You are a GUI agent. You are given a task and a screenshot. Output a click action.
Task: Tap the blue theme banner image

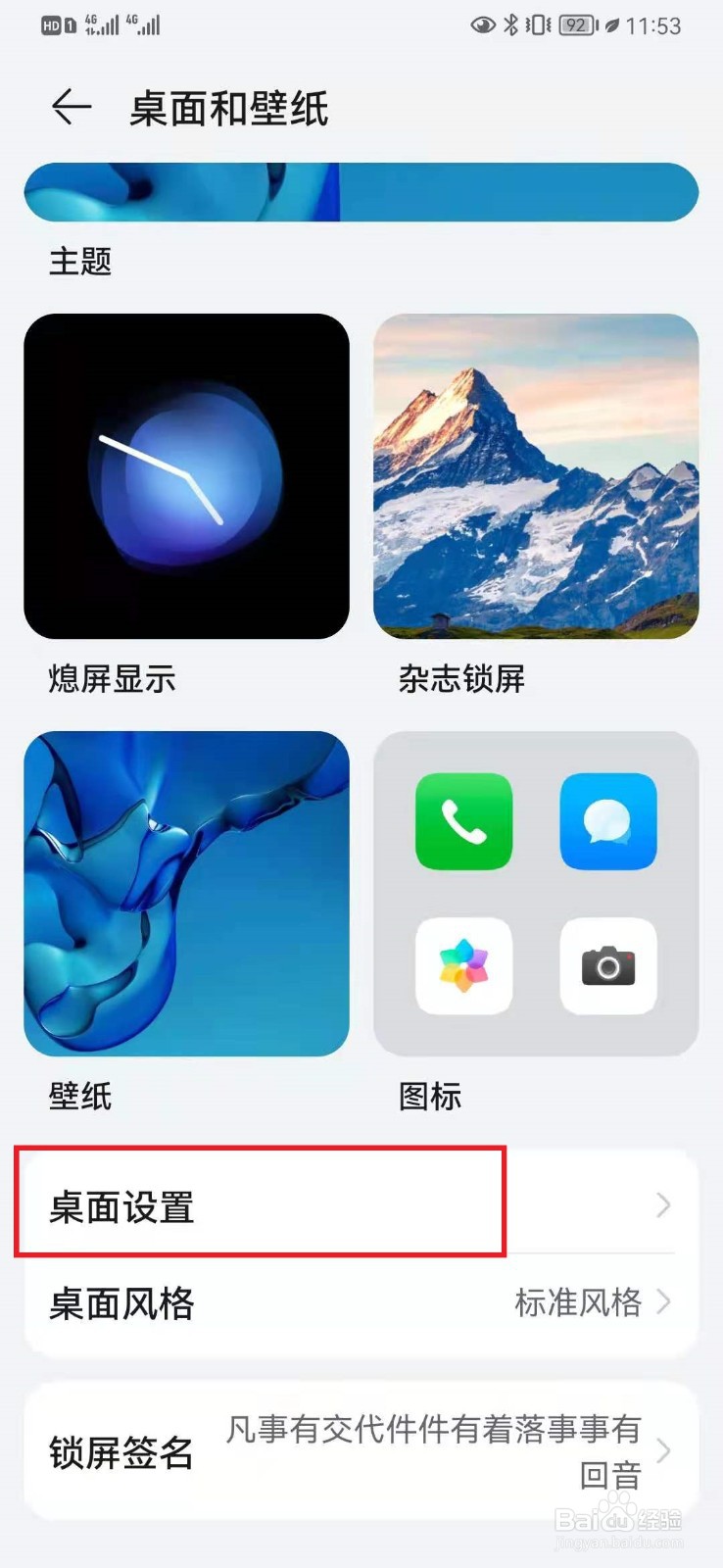point(361,192)
